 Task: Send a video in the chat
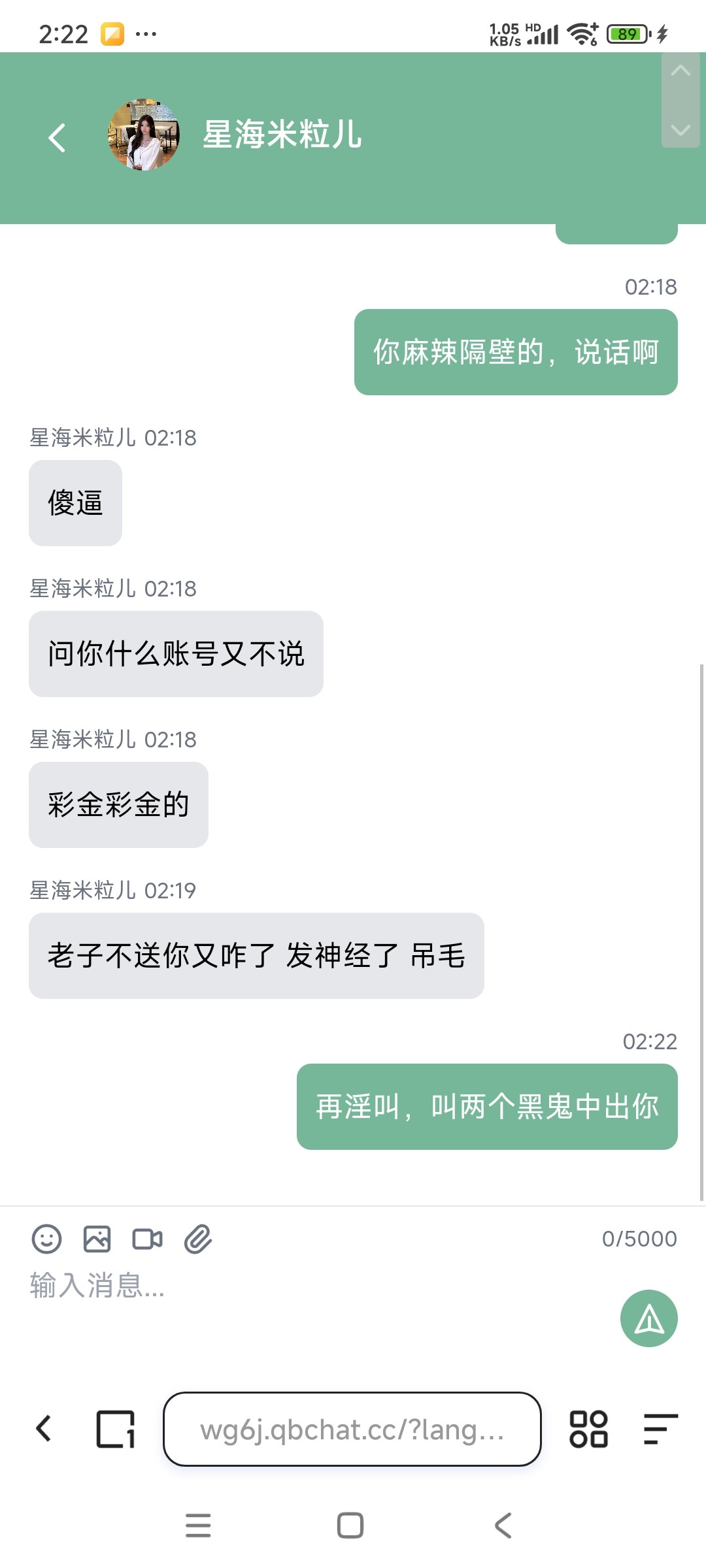pyautogui.click(x=147, y=1239)
